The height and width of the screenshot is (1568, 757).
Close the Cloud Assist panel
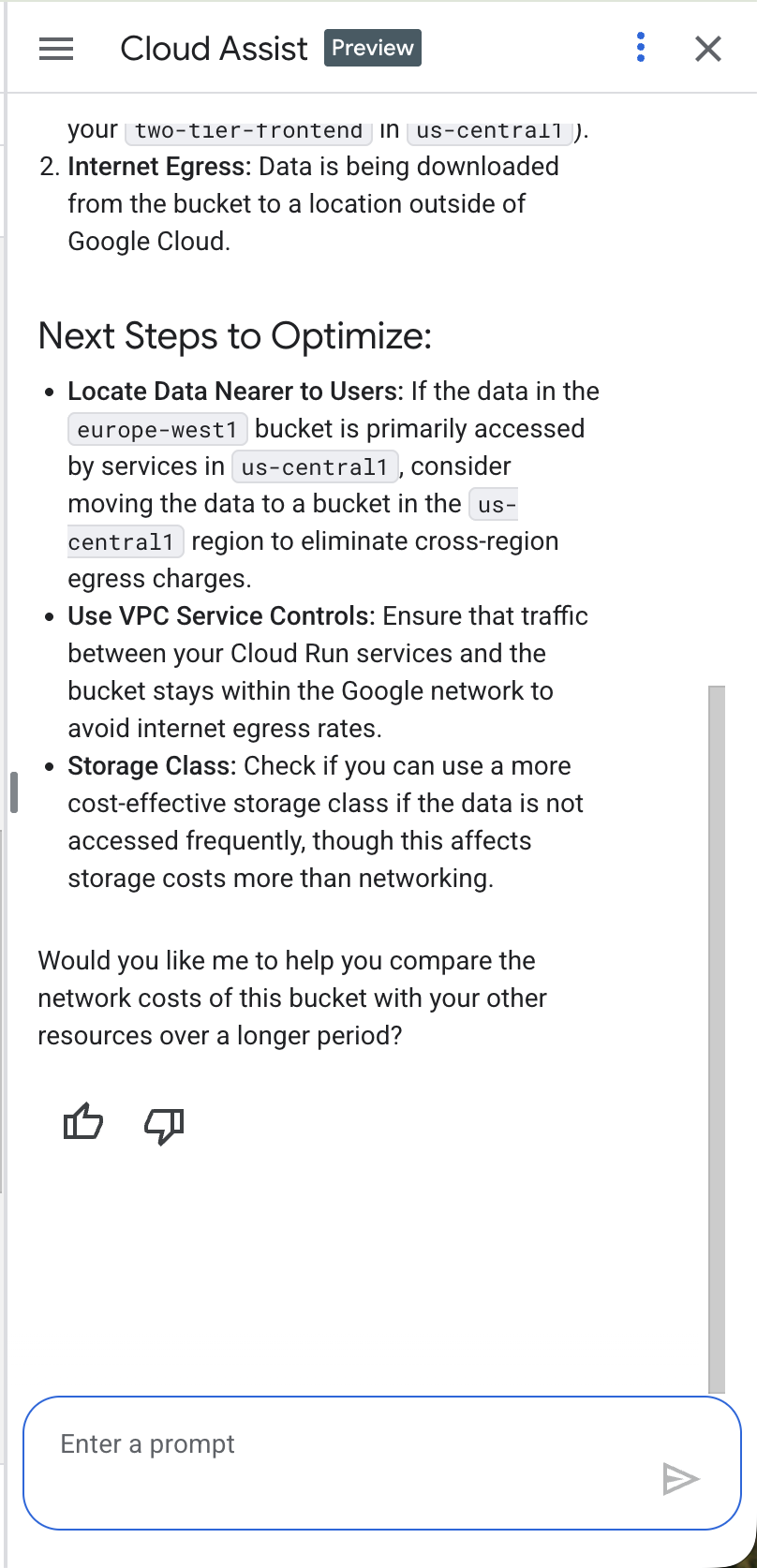pos(708,49)
